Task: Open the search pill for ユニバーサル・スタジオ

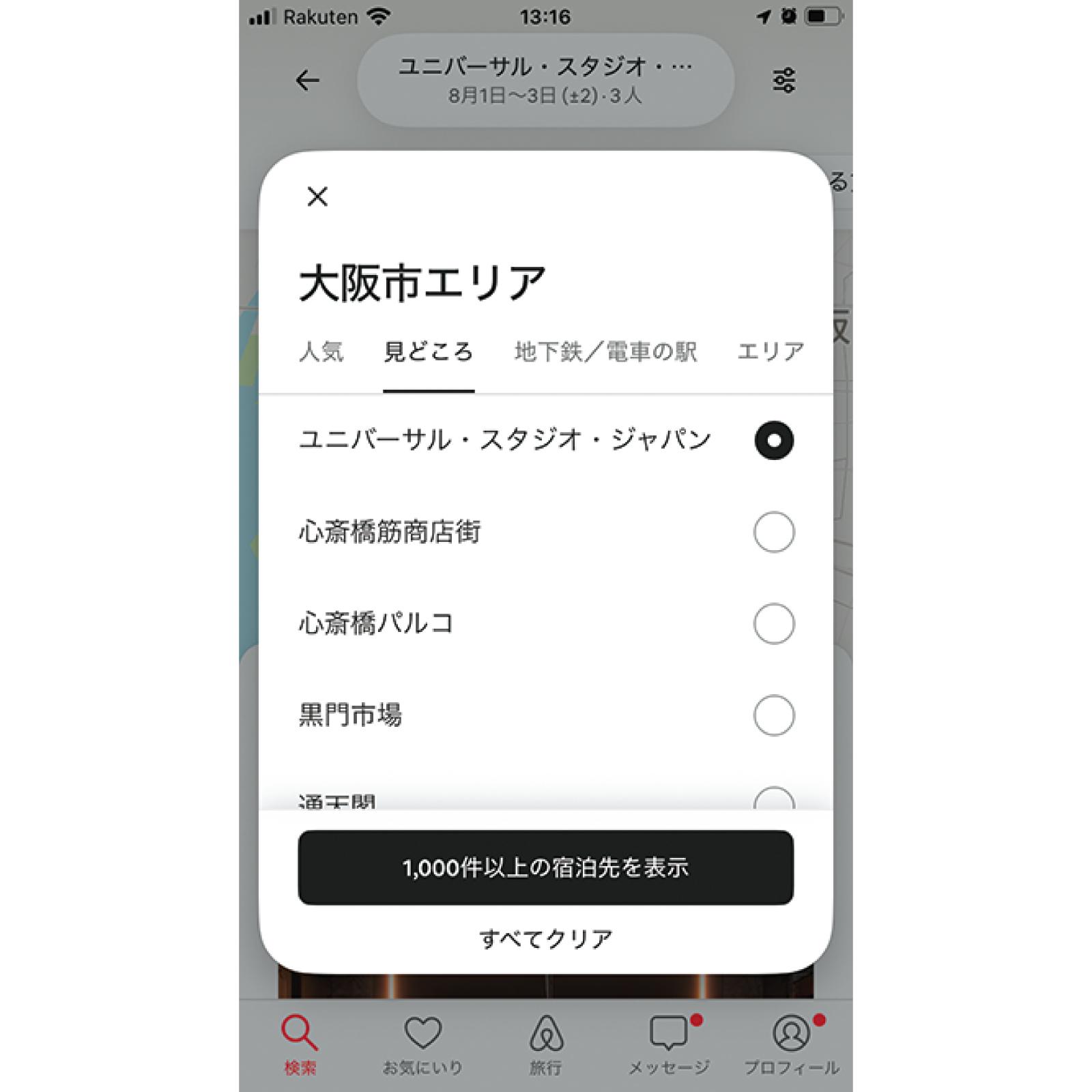Action: (545, 81)
